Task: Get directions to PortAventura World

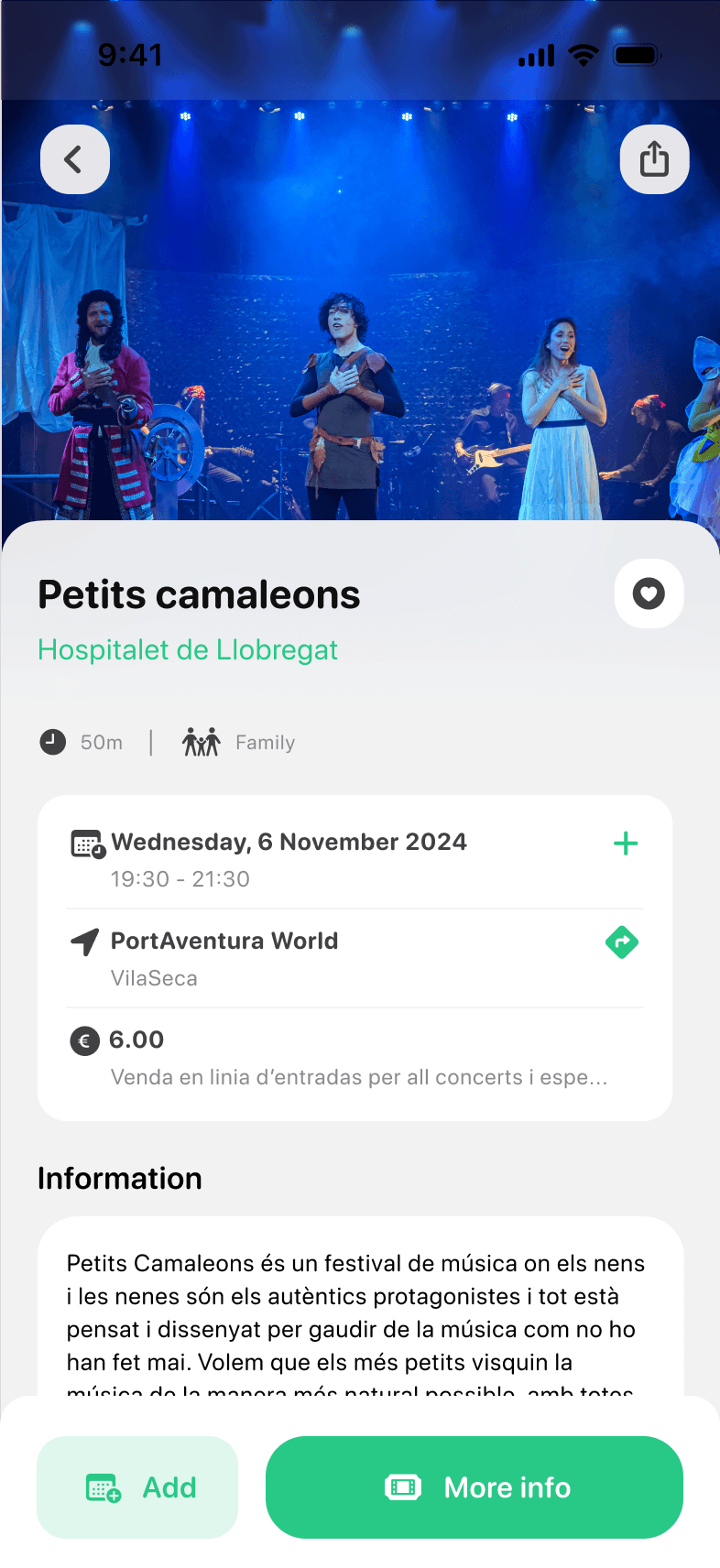Action: (x=622, y=942)
